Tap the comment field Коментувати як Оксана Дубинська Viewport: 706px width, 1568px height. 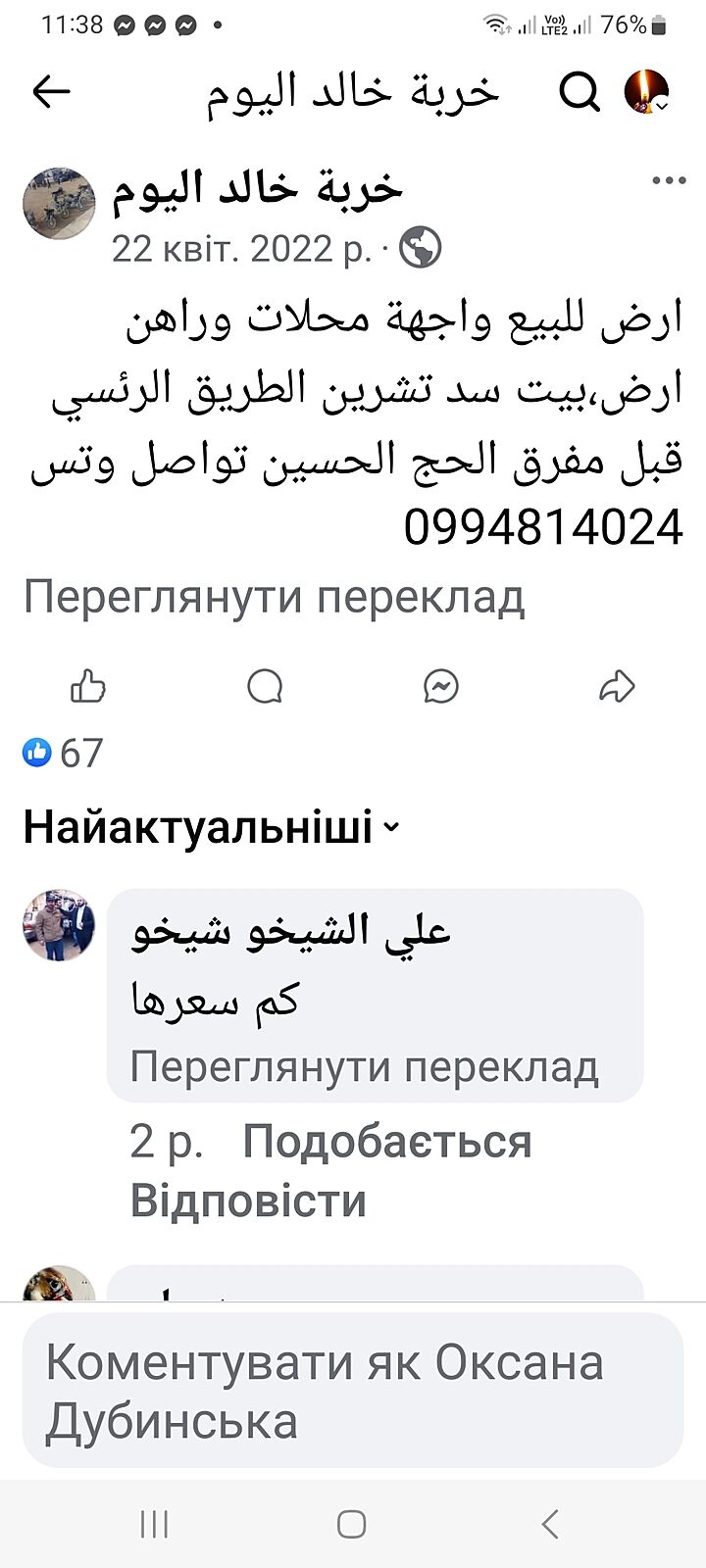pyautogui.click(x=353, y=1392)
